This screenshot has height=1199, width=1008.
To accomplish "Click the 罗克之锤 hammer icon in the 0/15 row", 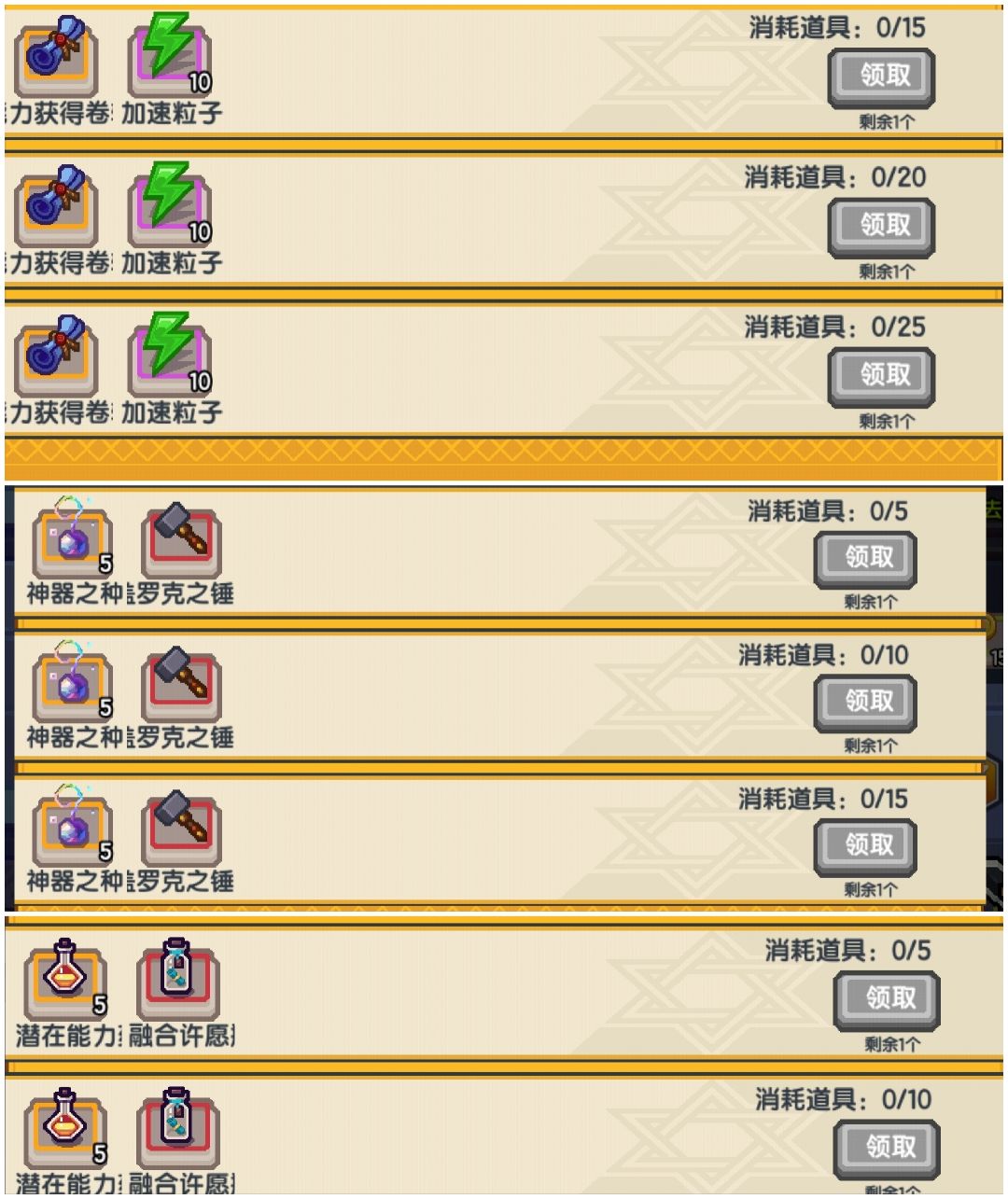I will click(179, 829).
